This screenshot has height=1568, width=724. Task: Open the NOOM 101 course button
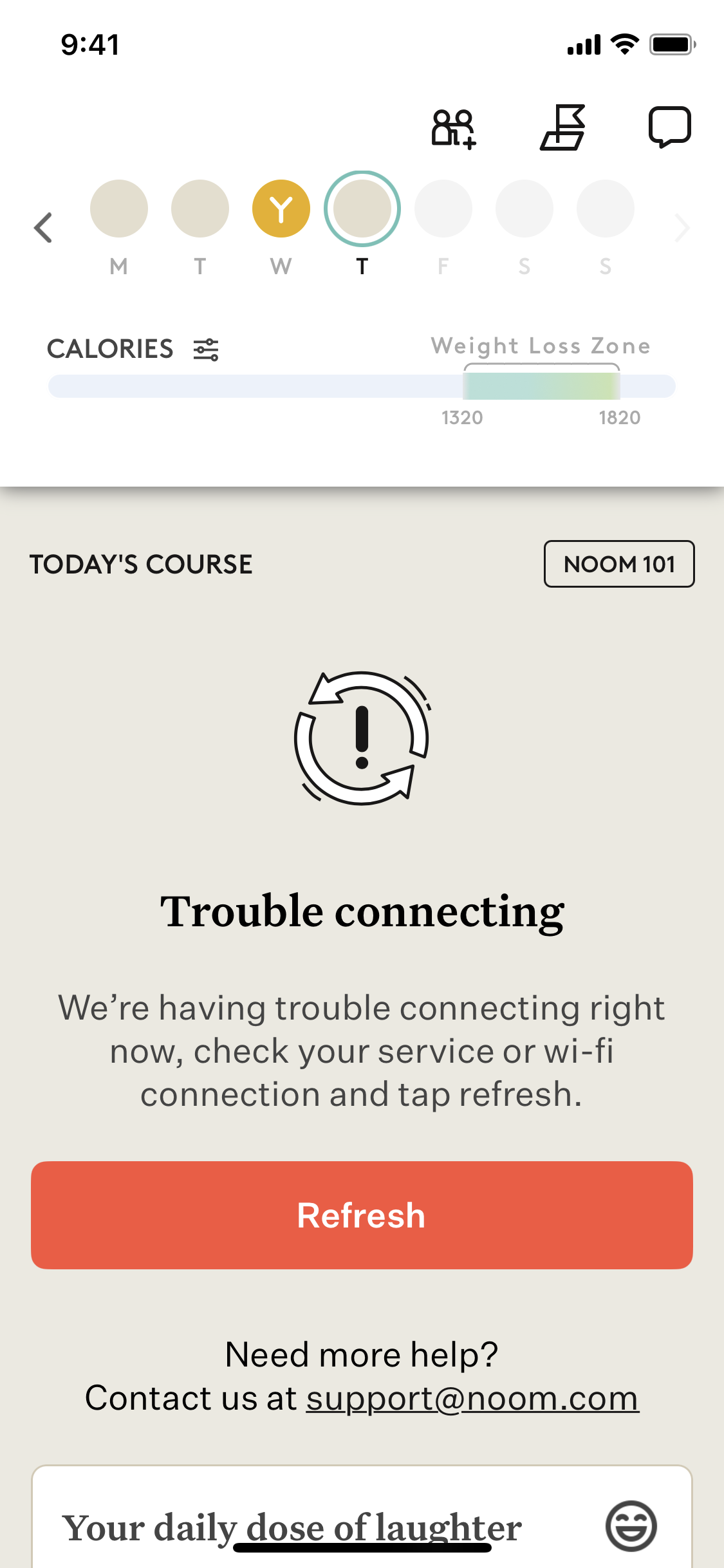[x=619, y=564]
